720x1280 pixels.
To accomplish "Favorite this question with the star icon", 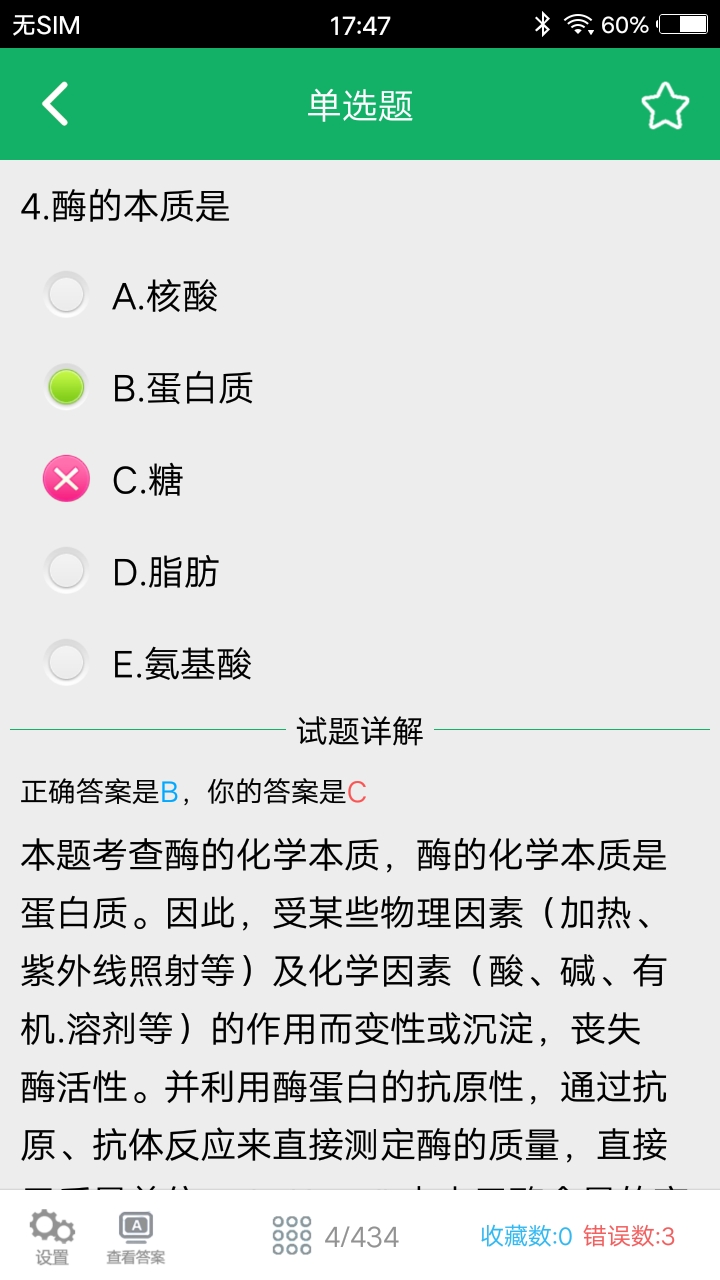I will pos(665,106).
